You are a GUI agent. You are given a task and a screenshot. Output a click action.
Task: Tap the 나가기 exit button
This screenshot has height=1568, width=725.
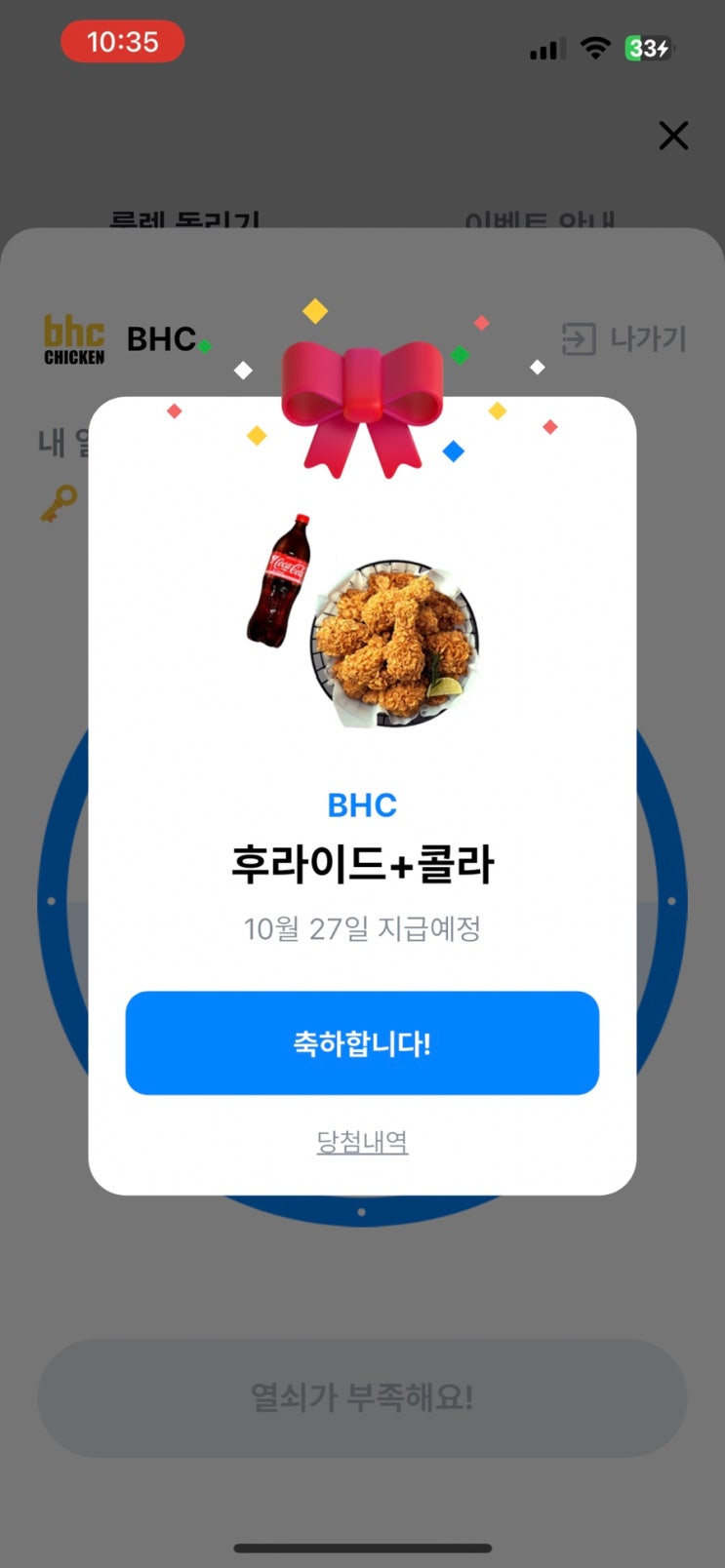coord(624,339)
